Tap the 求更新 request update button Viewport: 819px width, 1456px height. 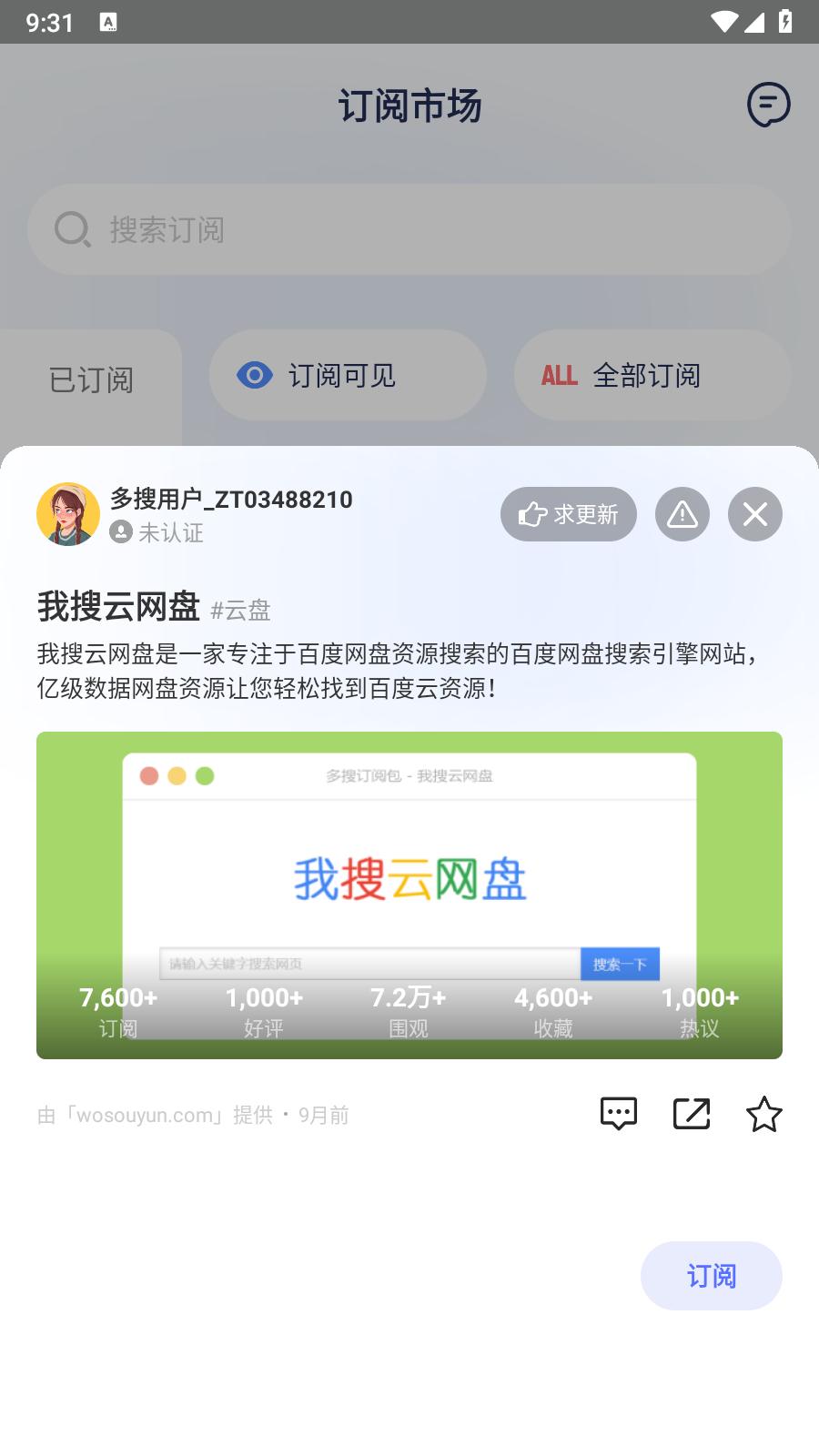click(568, 514)
